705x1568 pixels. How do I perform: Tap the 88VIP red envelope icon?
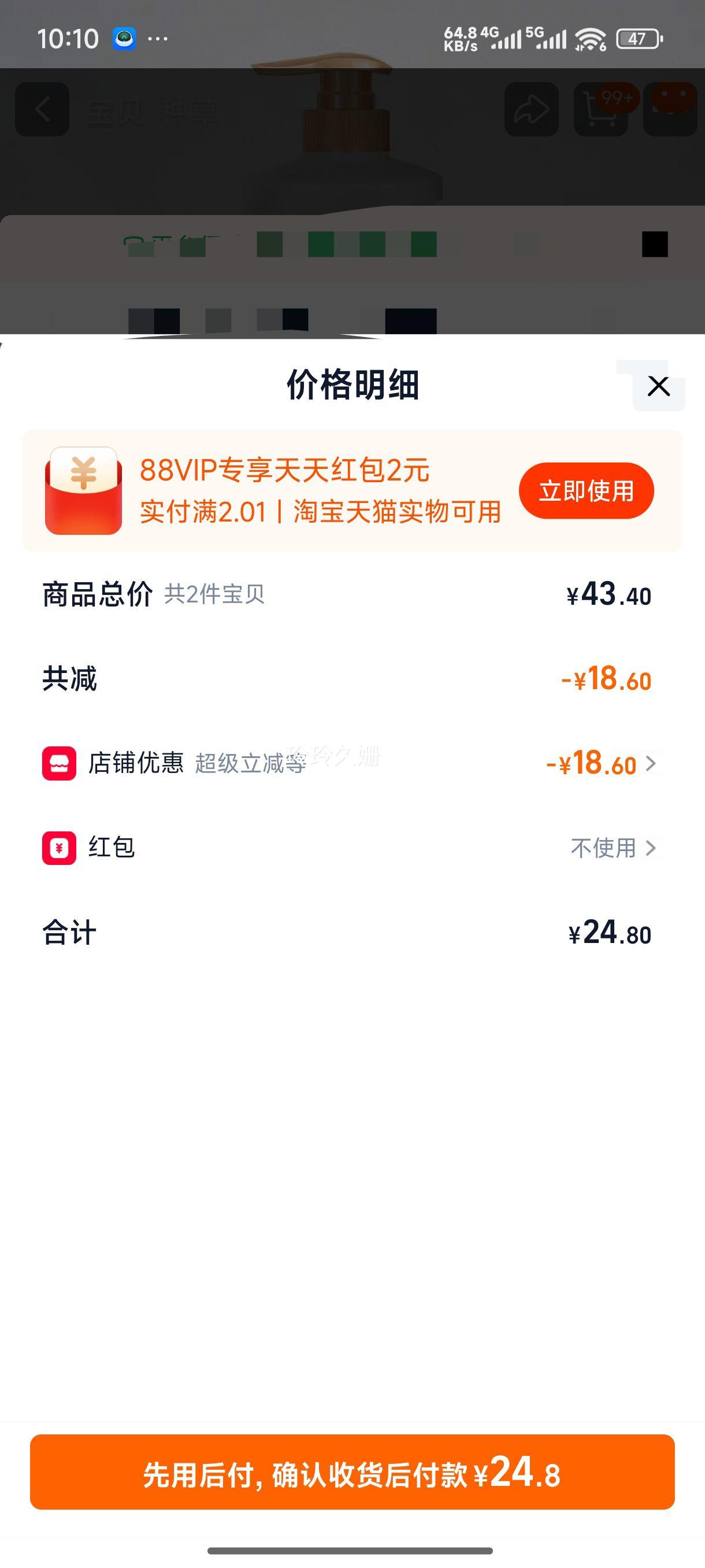point(82,491)
